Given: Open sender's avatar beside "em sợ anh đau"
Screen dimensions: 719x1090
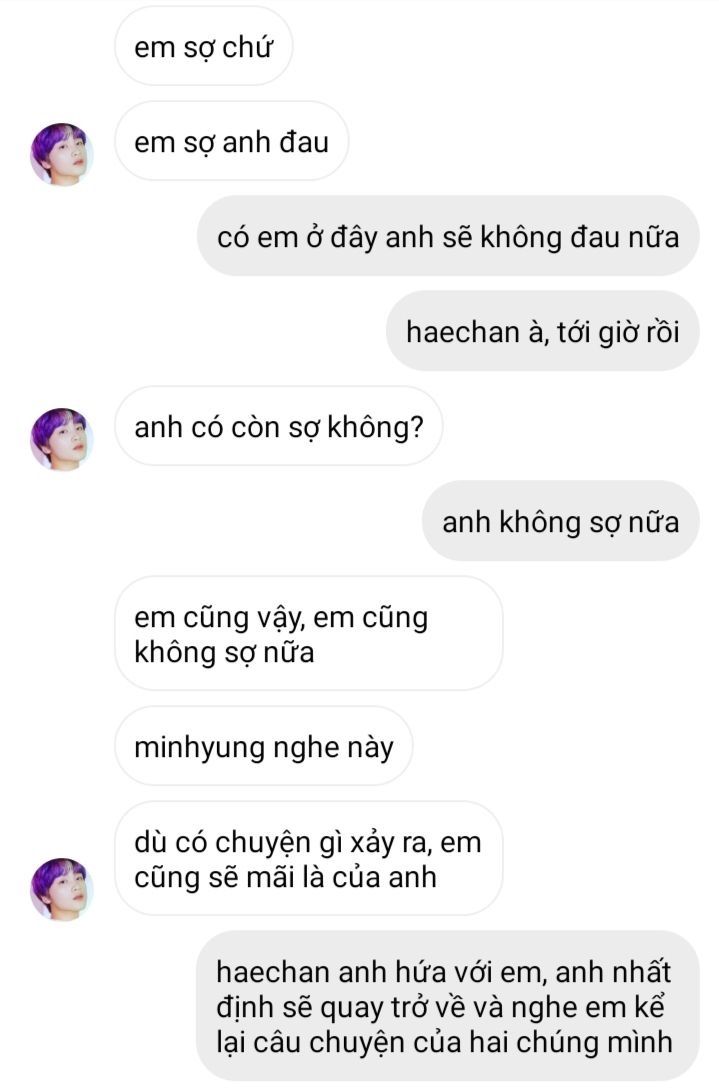Looking at the screenshot, I should (x=62, y=154).
